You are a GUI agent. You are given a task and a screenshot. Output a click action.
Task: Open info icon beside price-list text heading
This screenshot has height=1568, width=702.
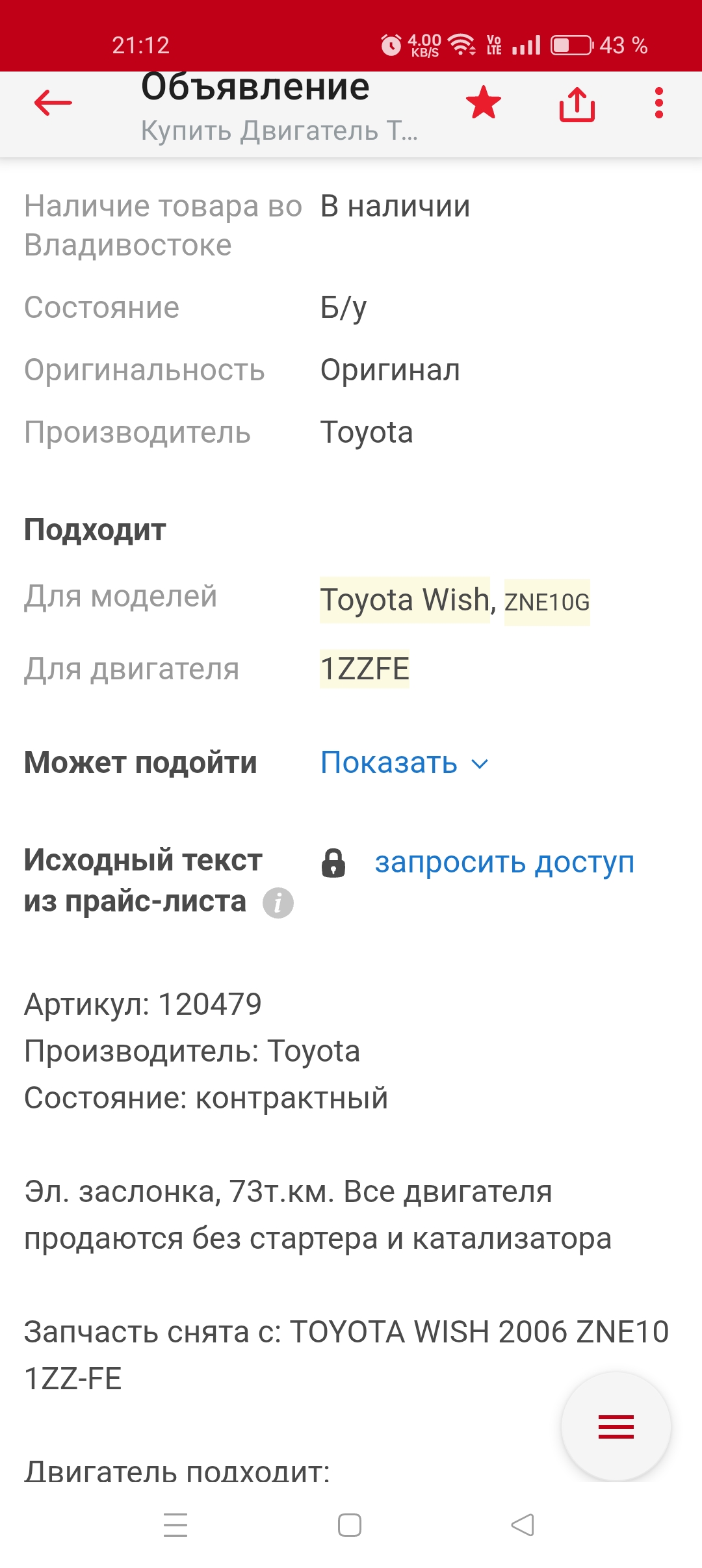[278, 903]
